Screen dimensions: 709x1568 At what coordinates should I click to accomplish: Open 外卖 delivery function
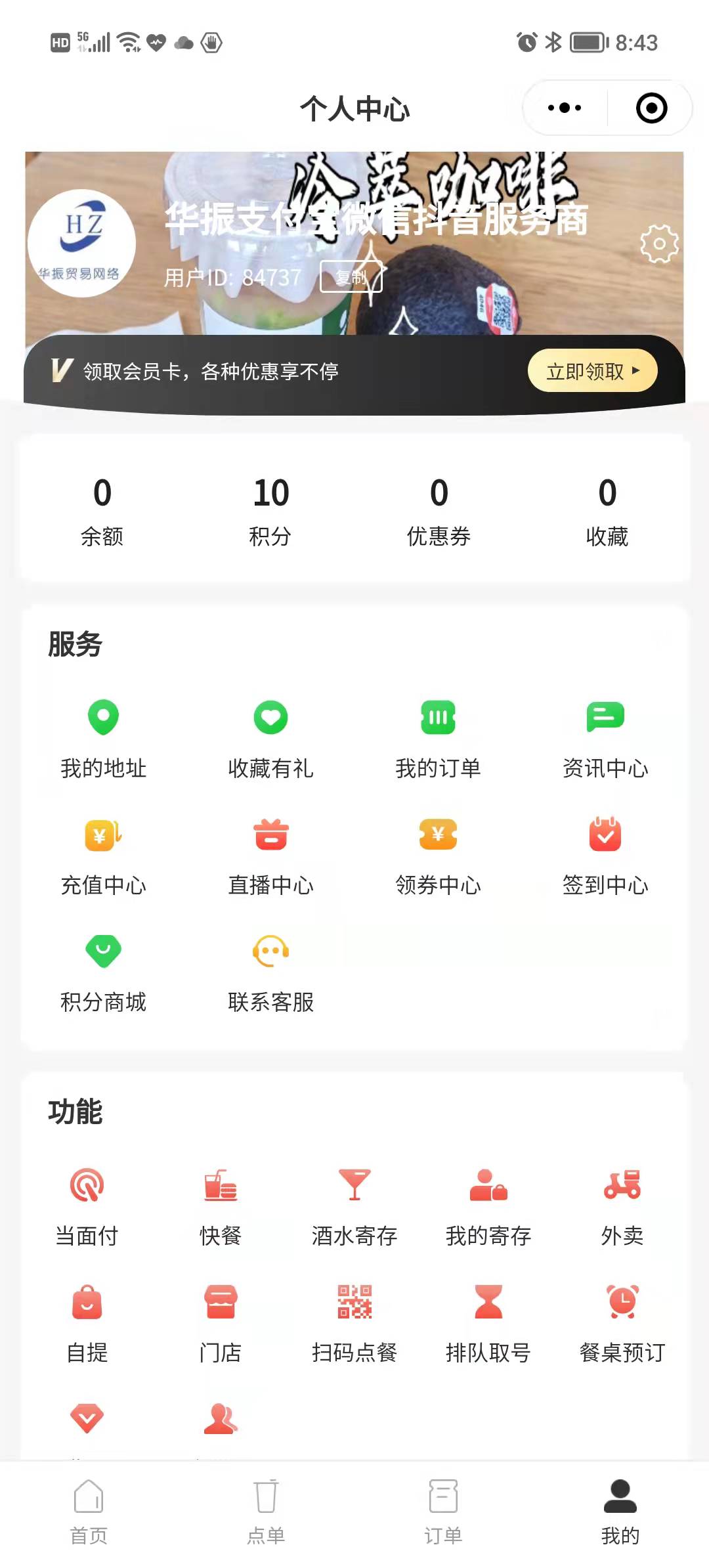point(621,1207)
